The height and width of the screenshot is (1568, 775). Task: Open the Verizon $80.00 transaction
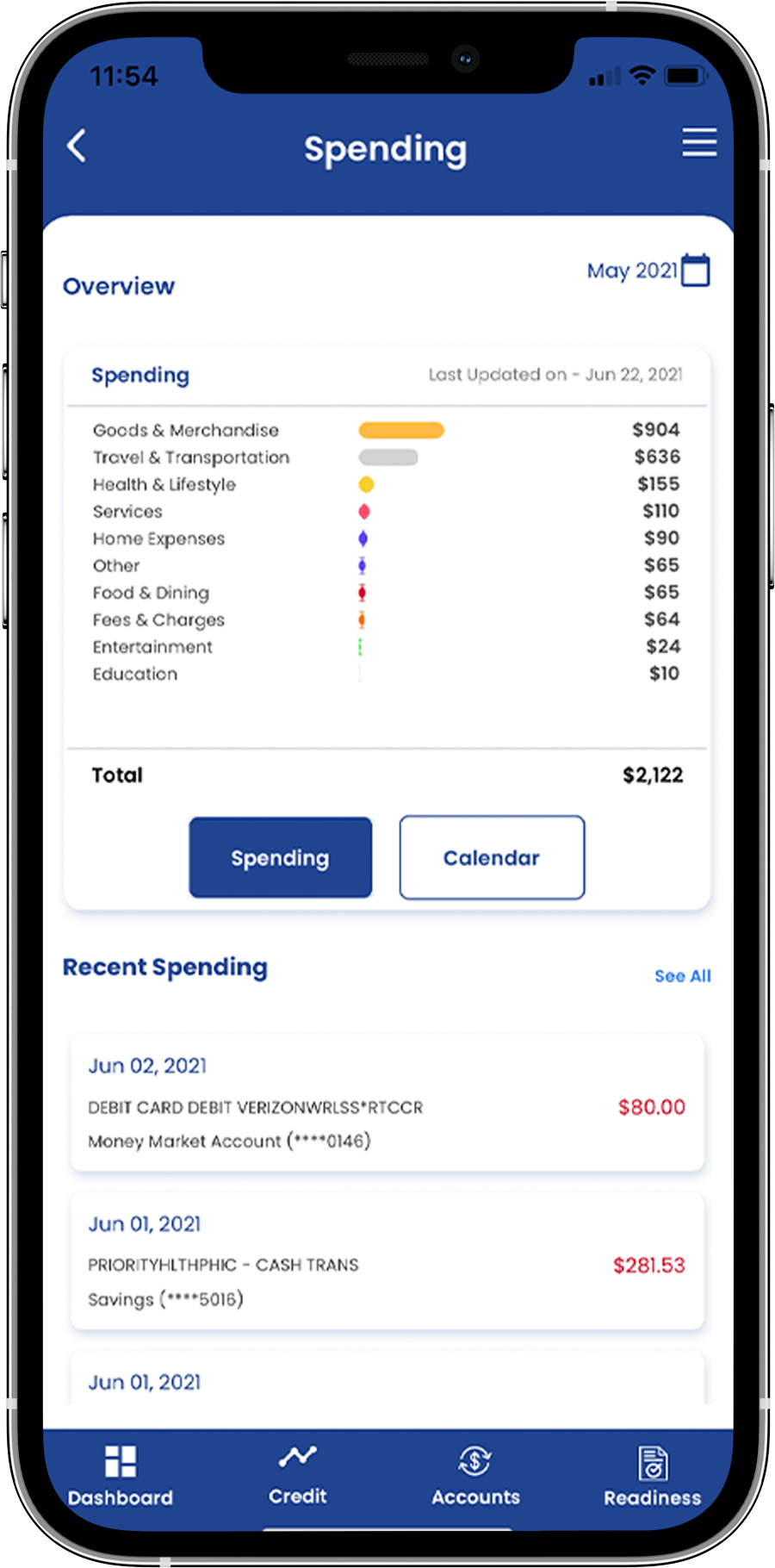point(387,1104)
